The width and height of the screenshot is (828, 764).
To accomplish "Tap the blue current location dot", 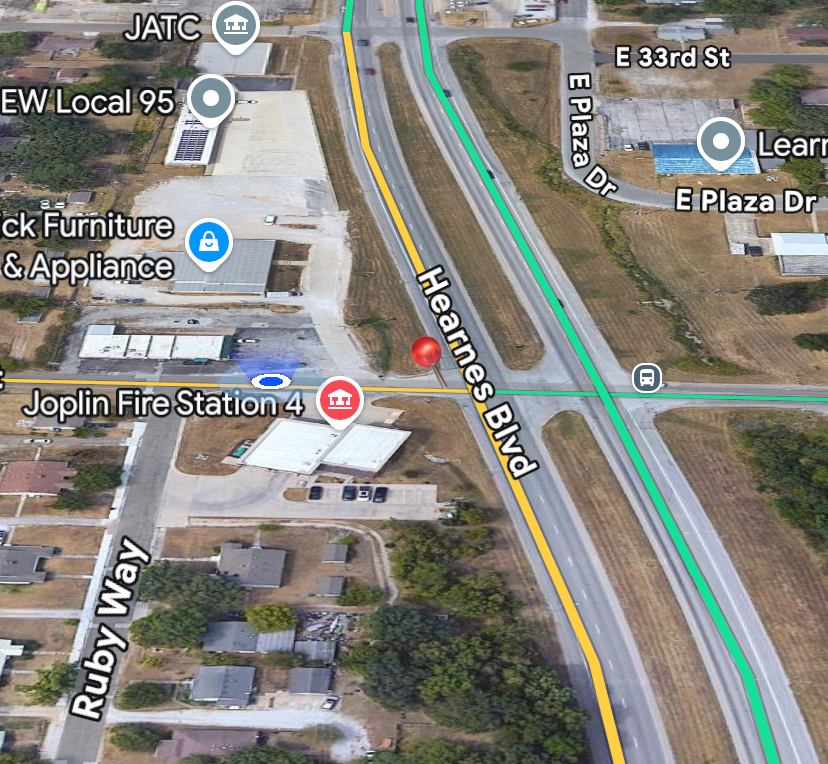I will pos(270,381).
